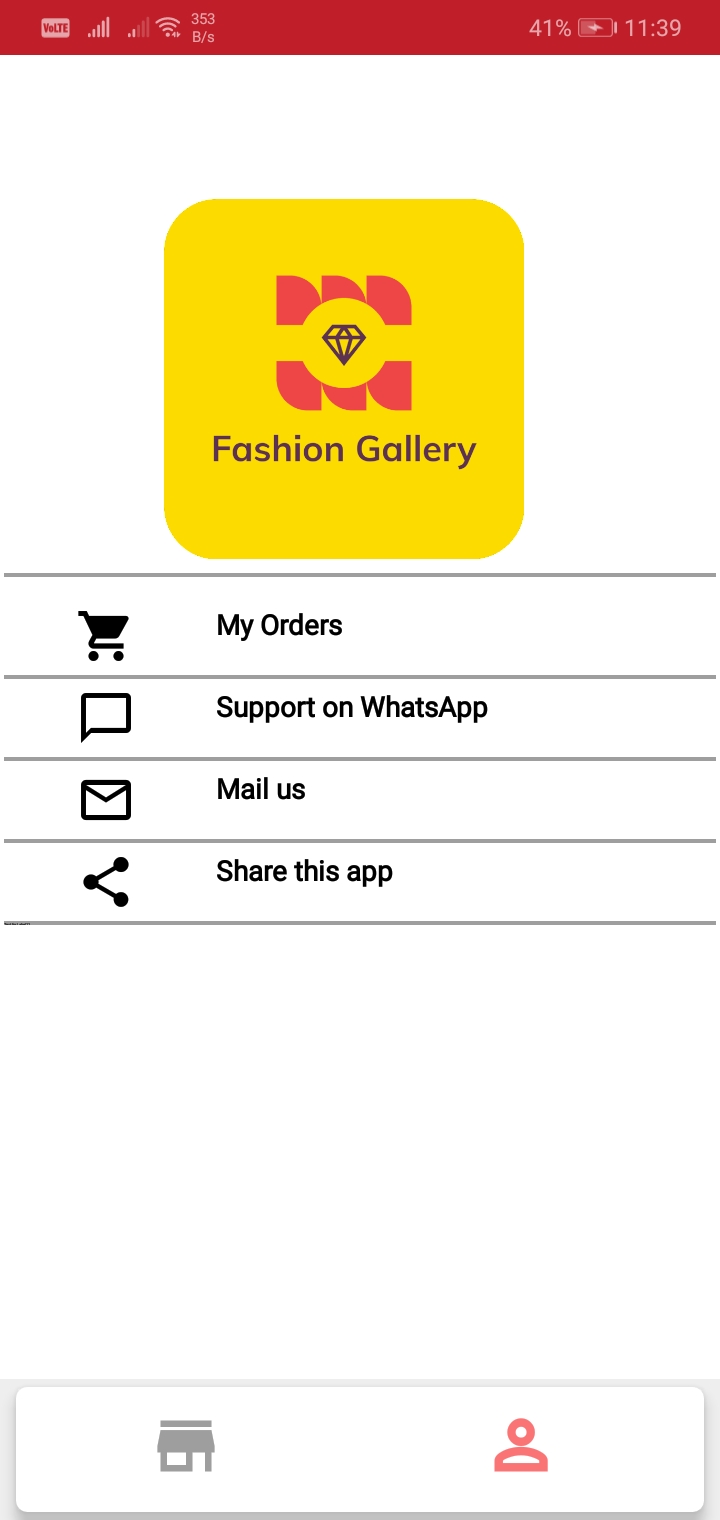Switch to the profile tab

tap(521, 1446)
